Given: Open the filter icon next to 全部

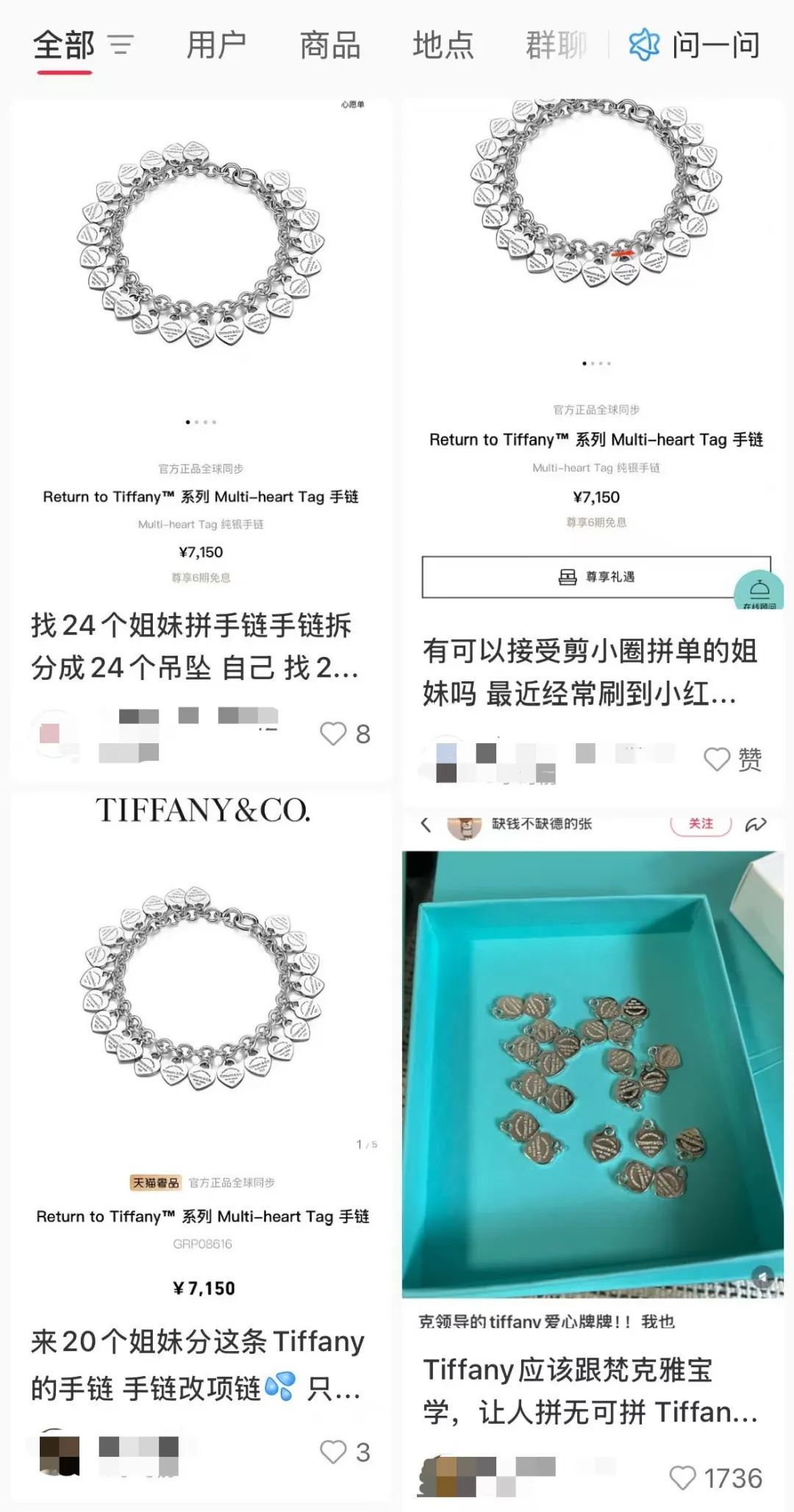Looking at the screenshot, I should click(121, 46).
